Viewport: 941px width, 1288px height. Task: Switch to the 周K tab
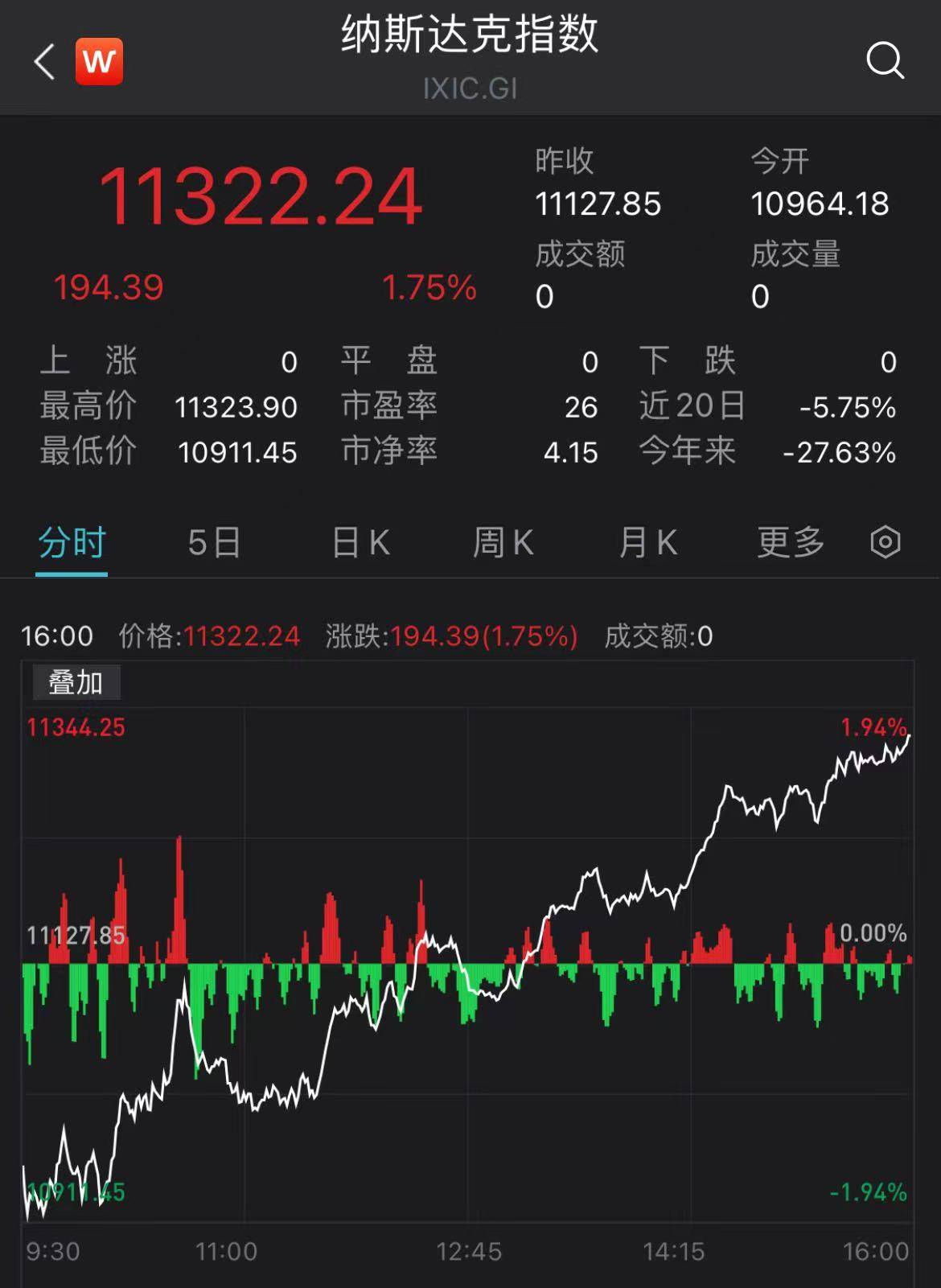503,543
